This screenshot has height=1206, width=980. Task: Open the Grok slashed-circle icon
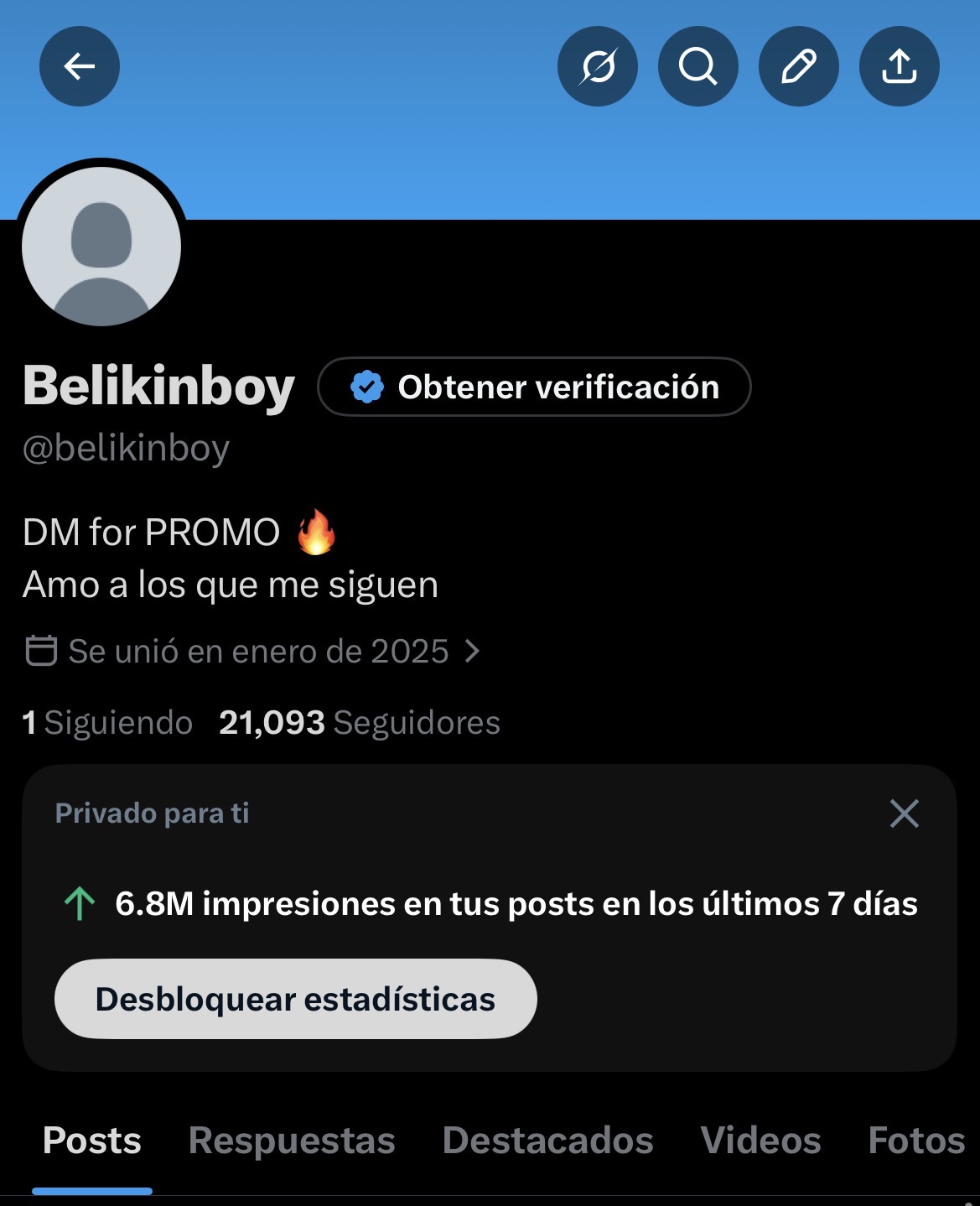[x=598, y=66]
